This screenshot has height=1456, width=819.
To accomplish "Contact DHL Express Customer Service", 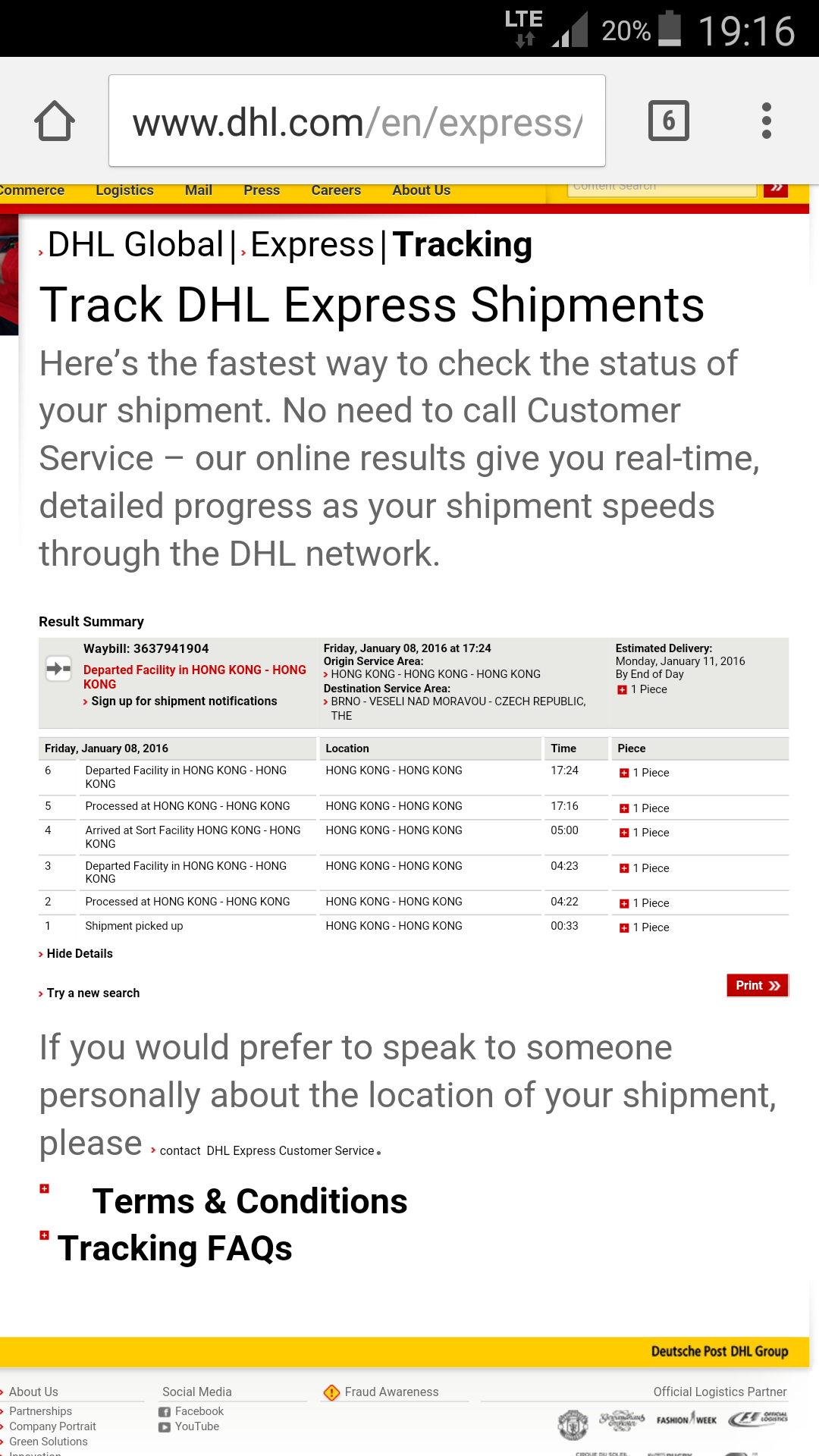I will point(267,1151).
